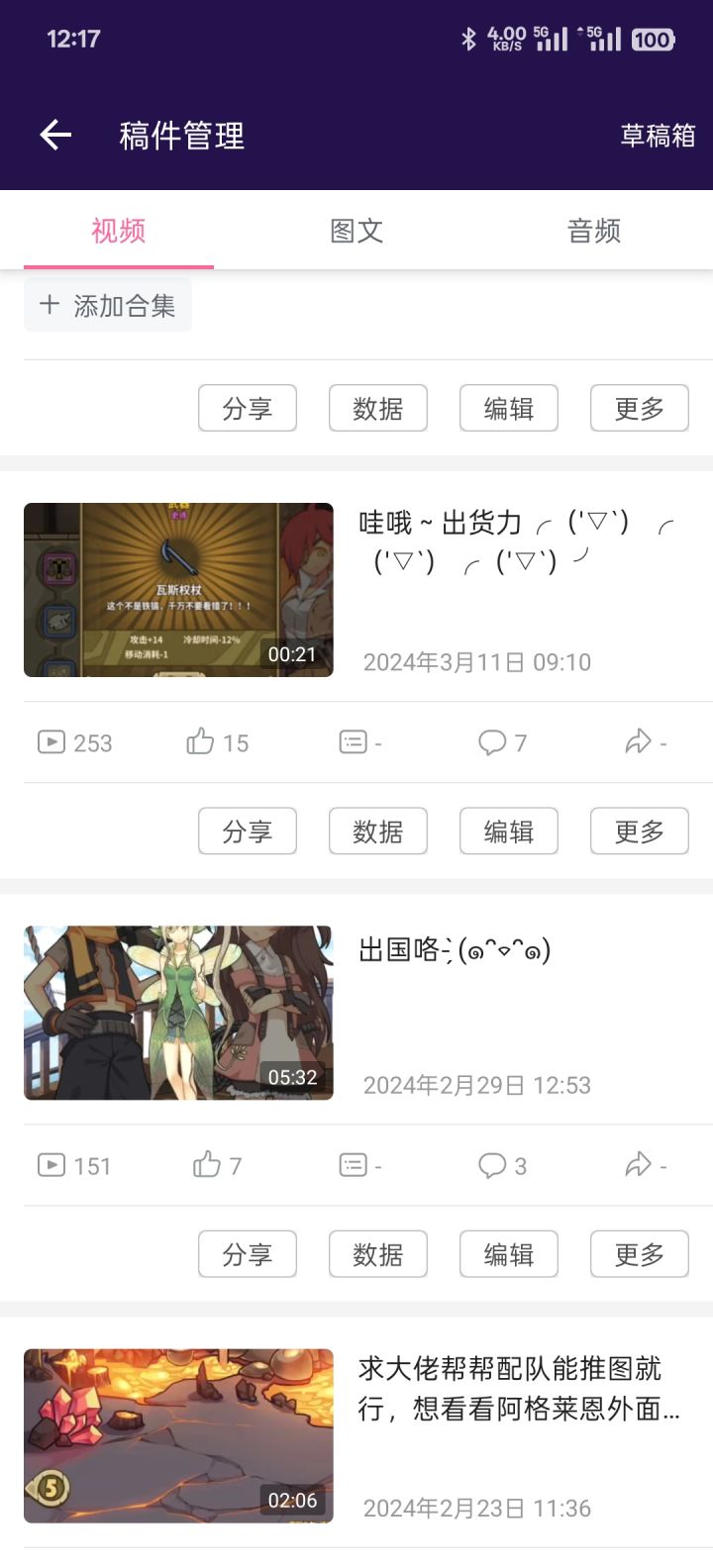Open 数据 for the 出国咯 video
Screen dimensions: 713x1568
coord(377,1254)
